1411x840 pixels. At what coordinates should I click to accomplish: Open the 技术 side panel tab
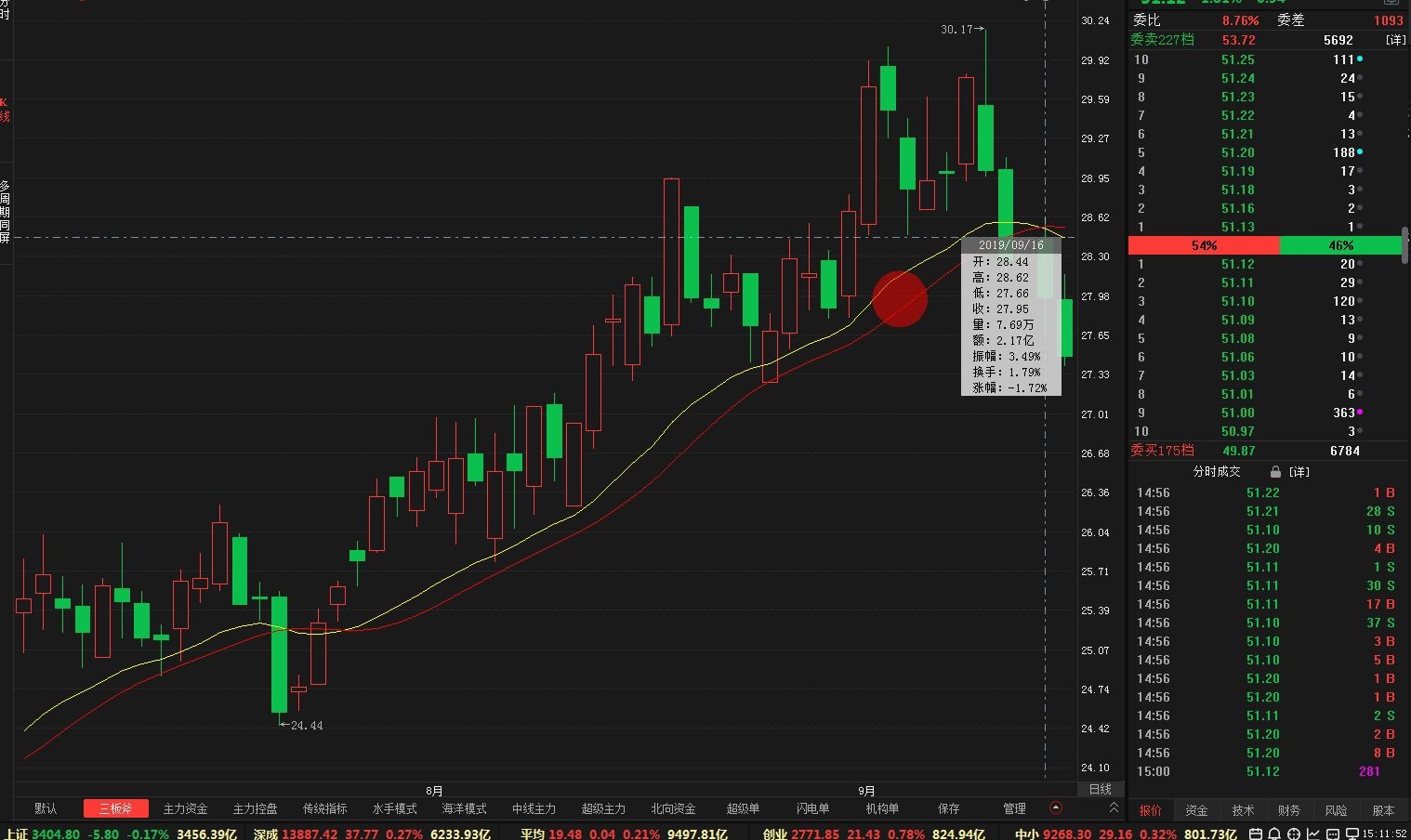[1243, 810]
